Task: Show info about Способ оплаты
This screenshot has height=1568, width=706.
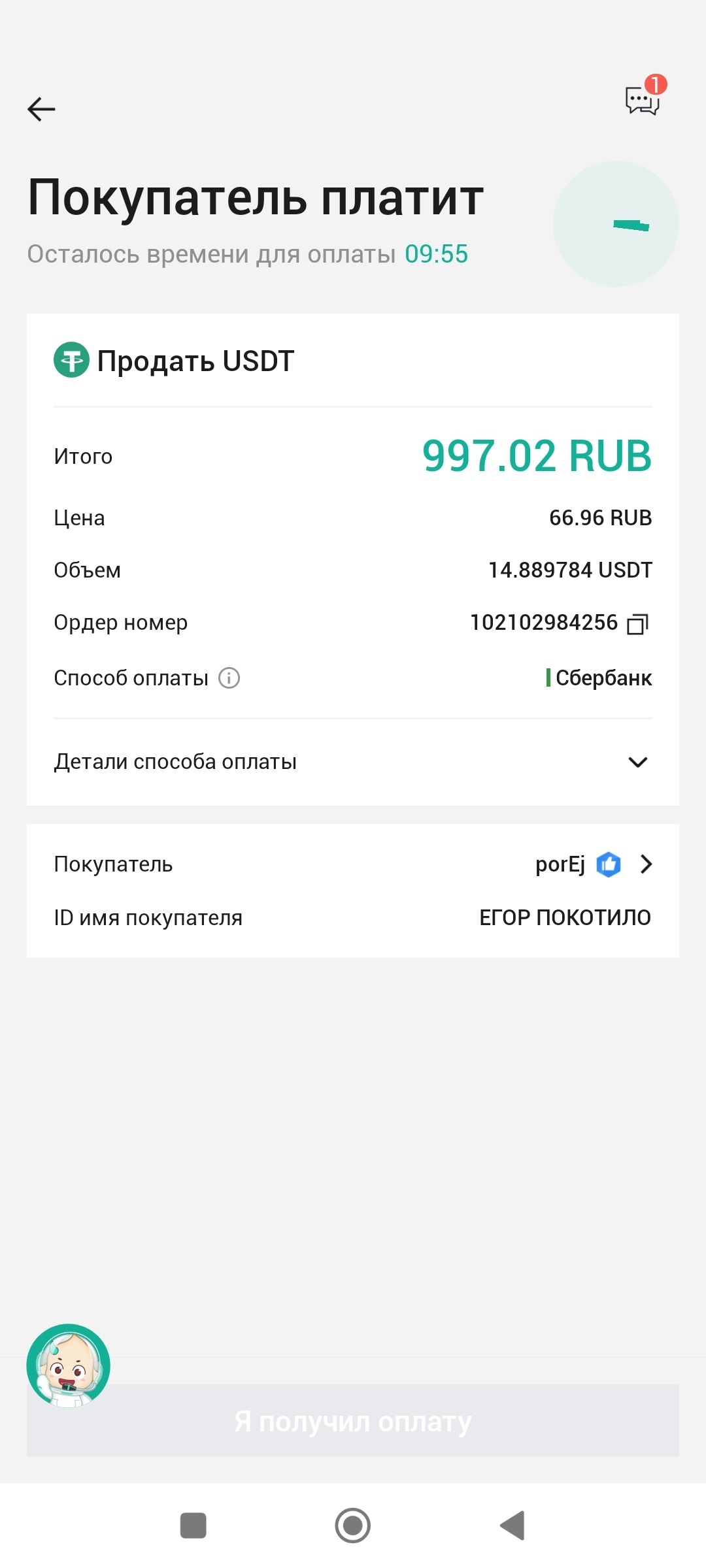Action: click(x=229, y=678)
